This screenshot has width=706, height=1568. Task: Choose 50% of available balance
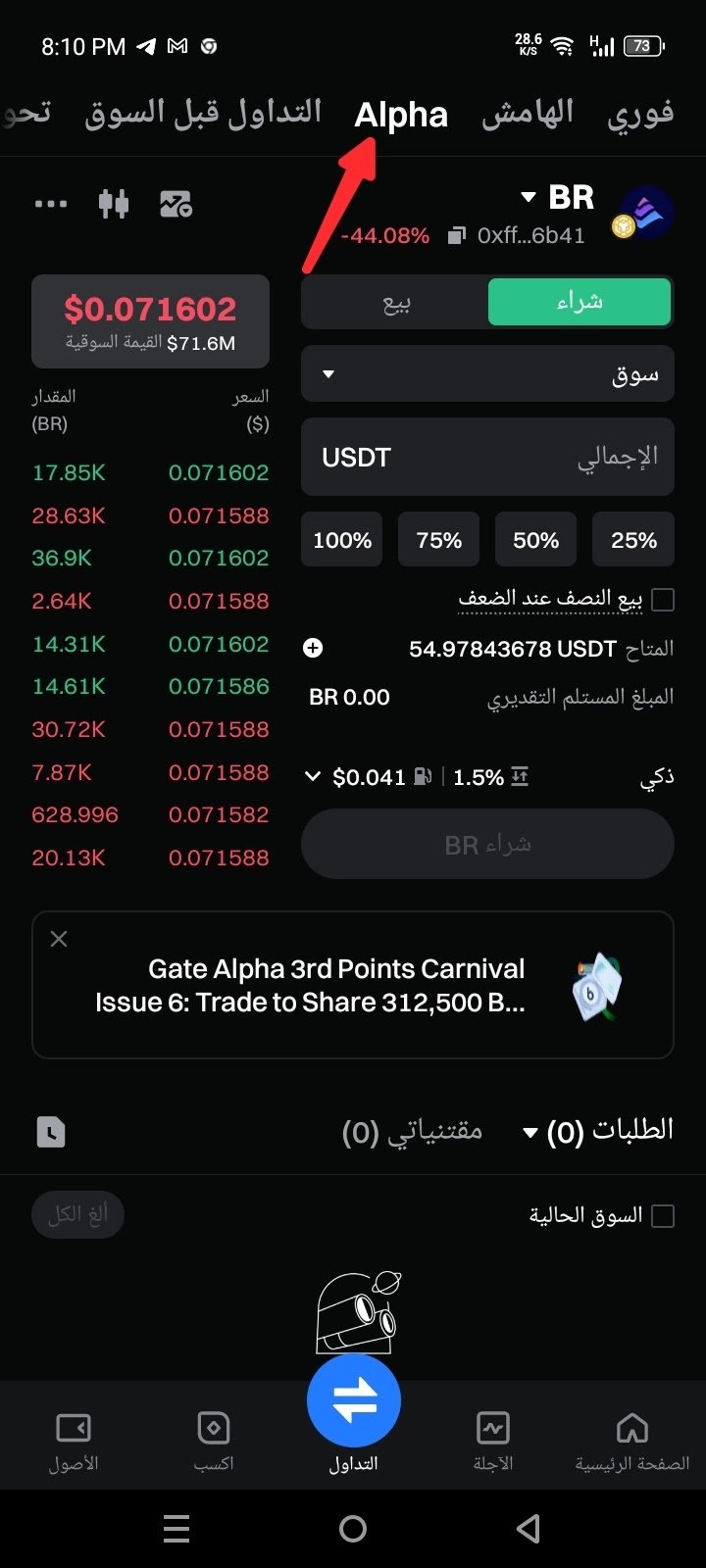coord(535,540)
